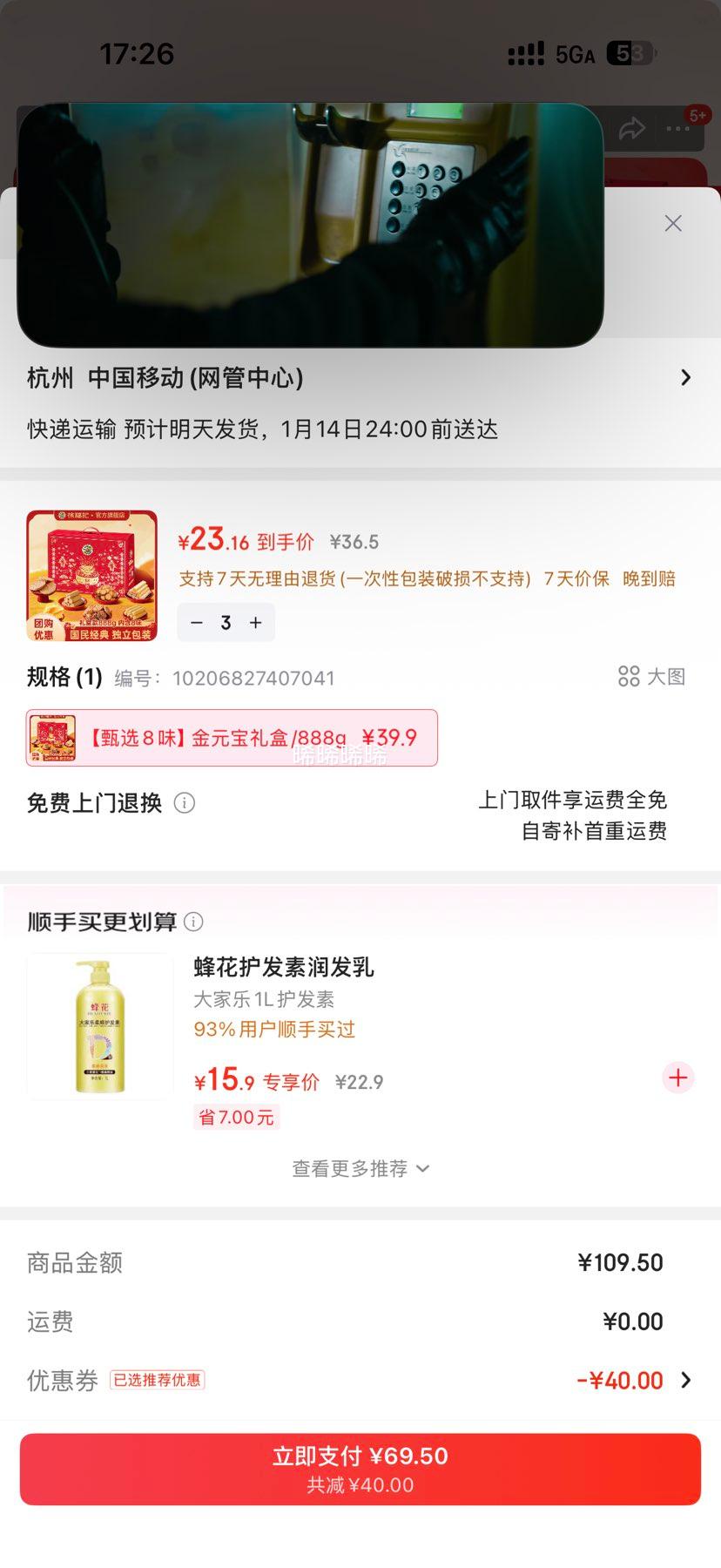Image resolution: width=721 pixels, height=1568 pixels.
Task: Tap 已选推荐优惠 coupon tag
Action: click(155, 1381)
